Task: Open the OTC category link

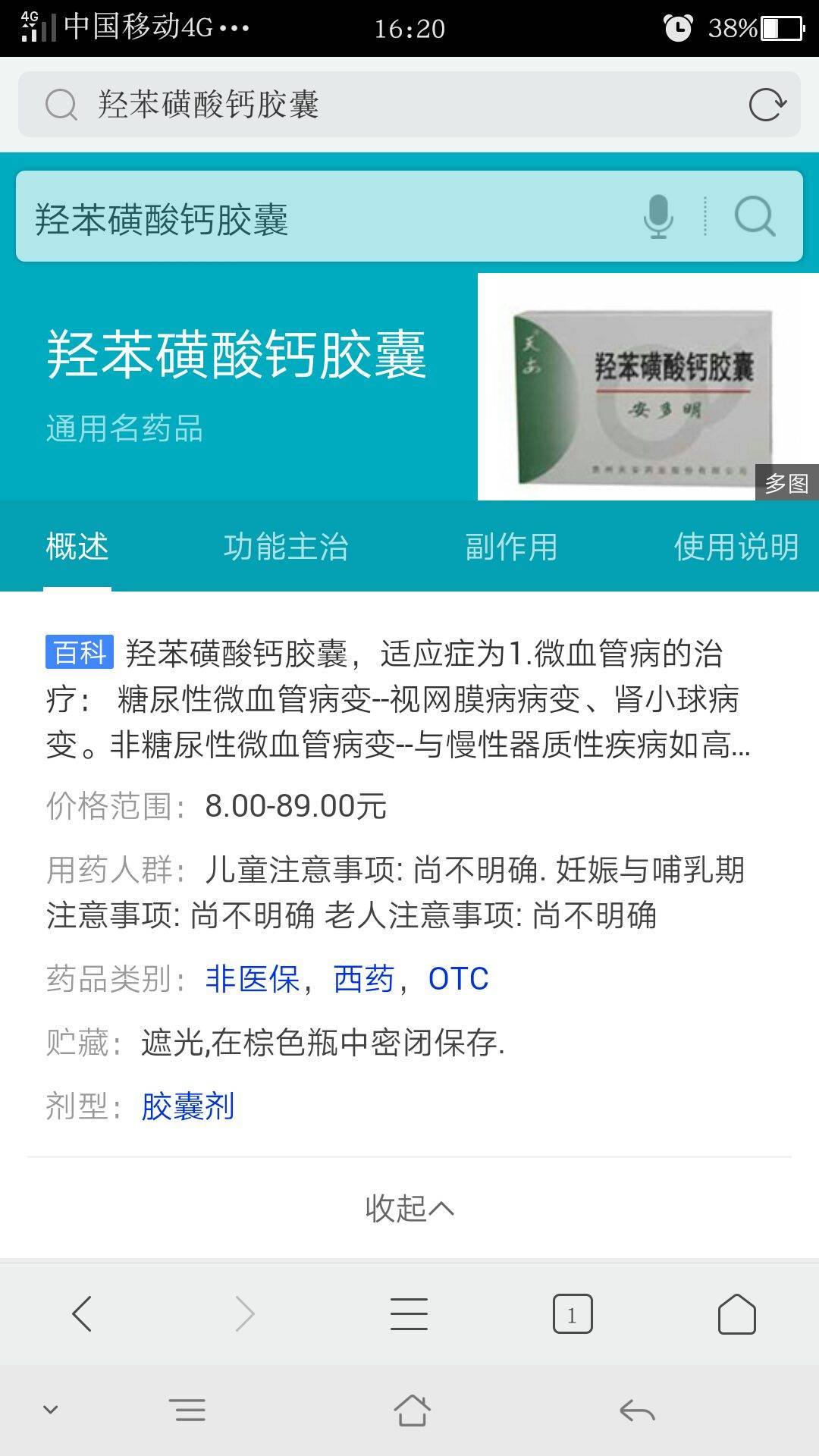Action: click(x=458, y=978)
